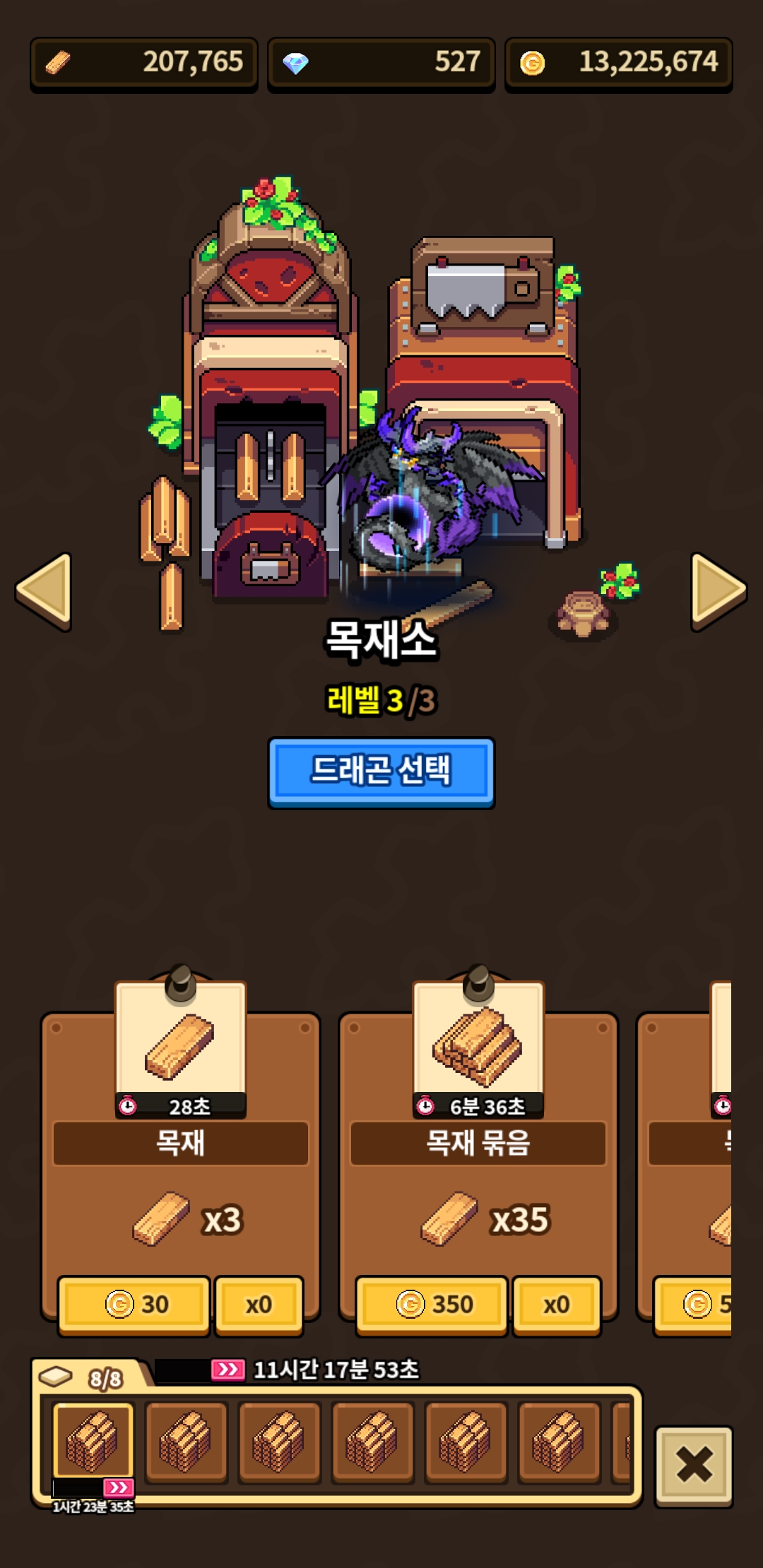
Task: Buy 목재 묶음 for 350 gold
Action: point(432,1304)
